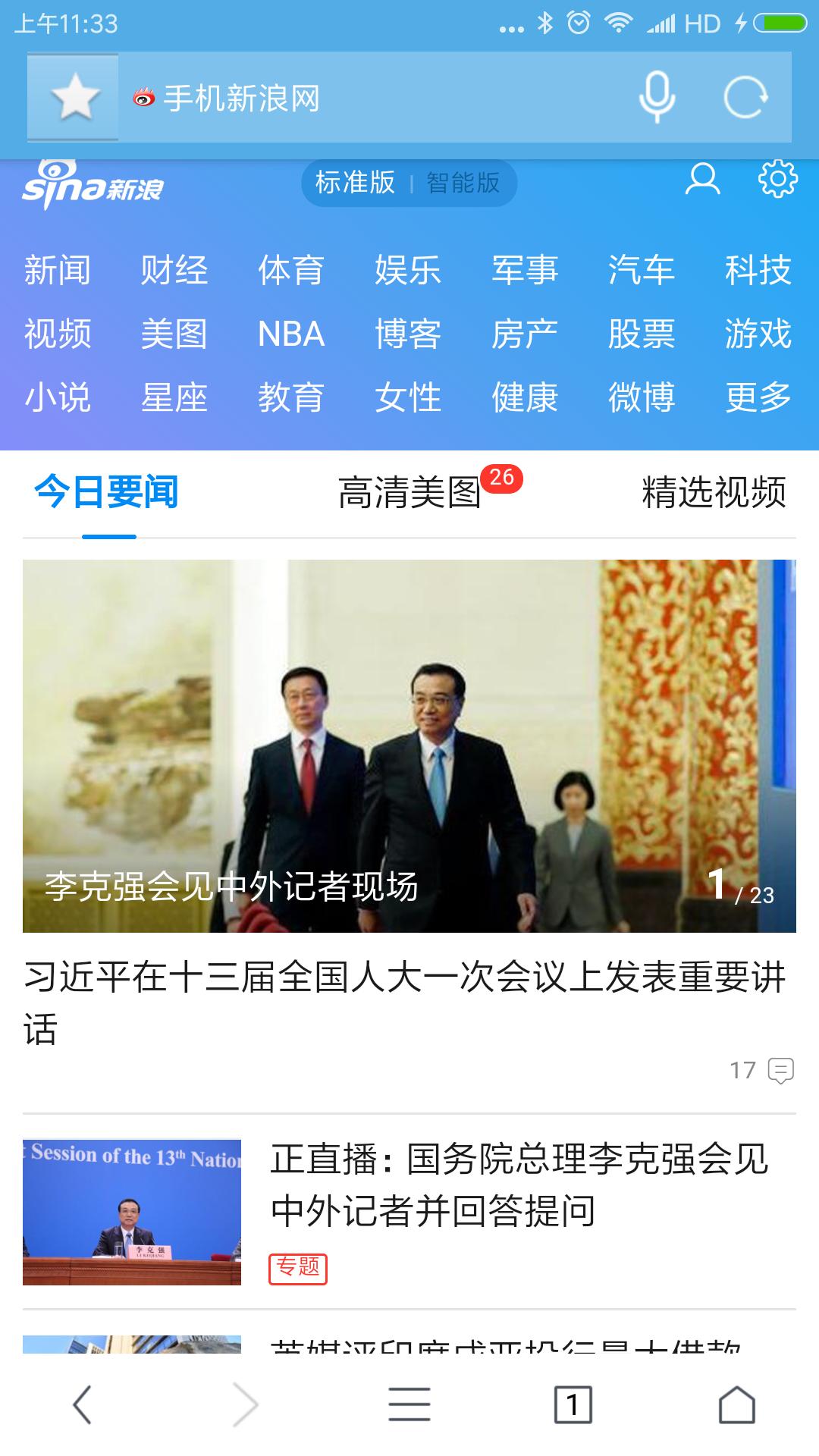This screenshot has height=1456, width=819.
Task: Start voice search with the microphone
Action: (x=657, y=98)
